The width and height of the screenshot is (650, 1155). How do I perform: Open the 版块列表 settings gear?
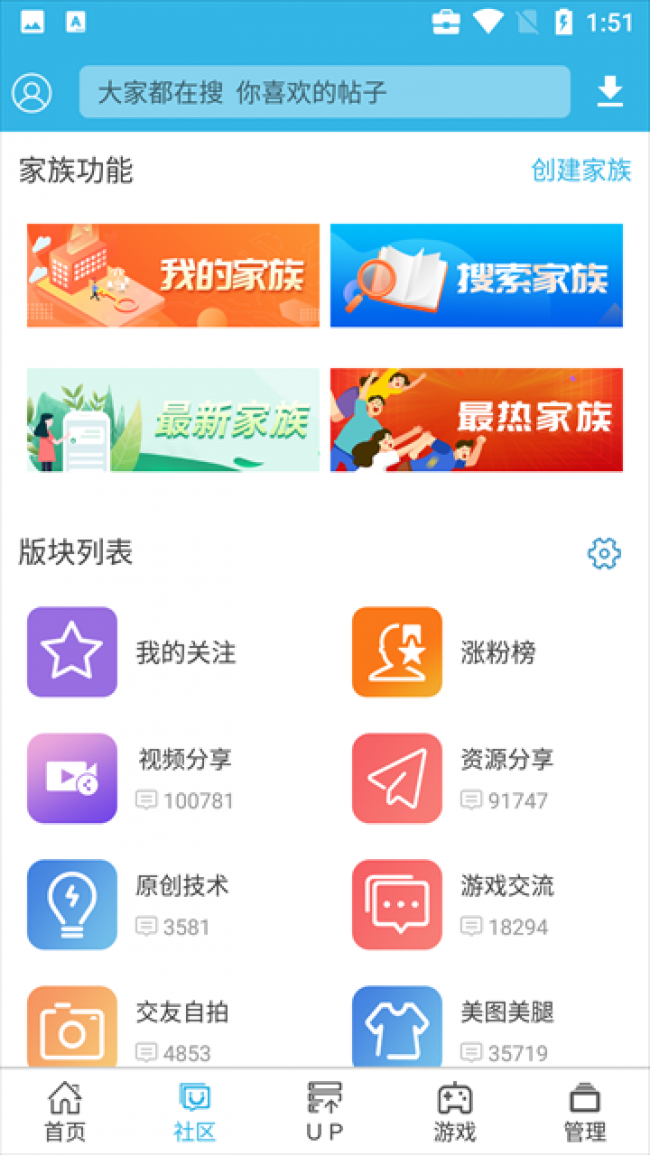(x=604, y=553)
